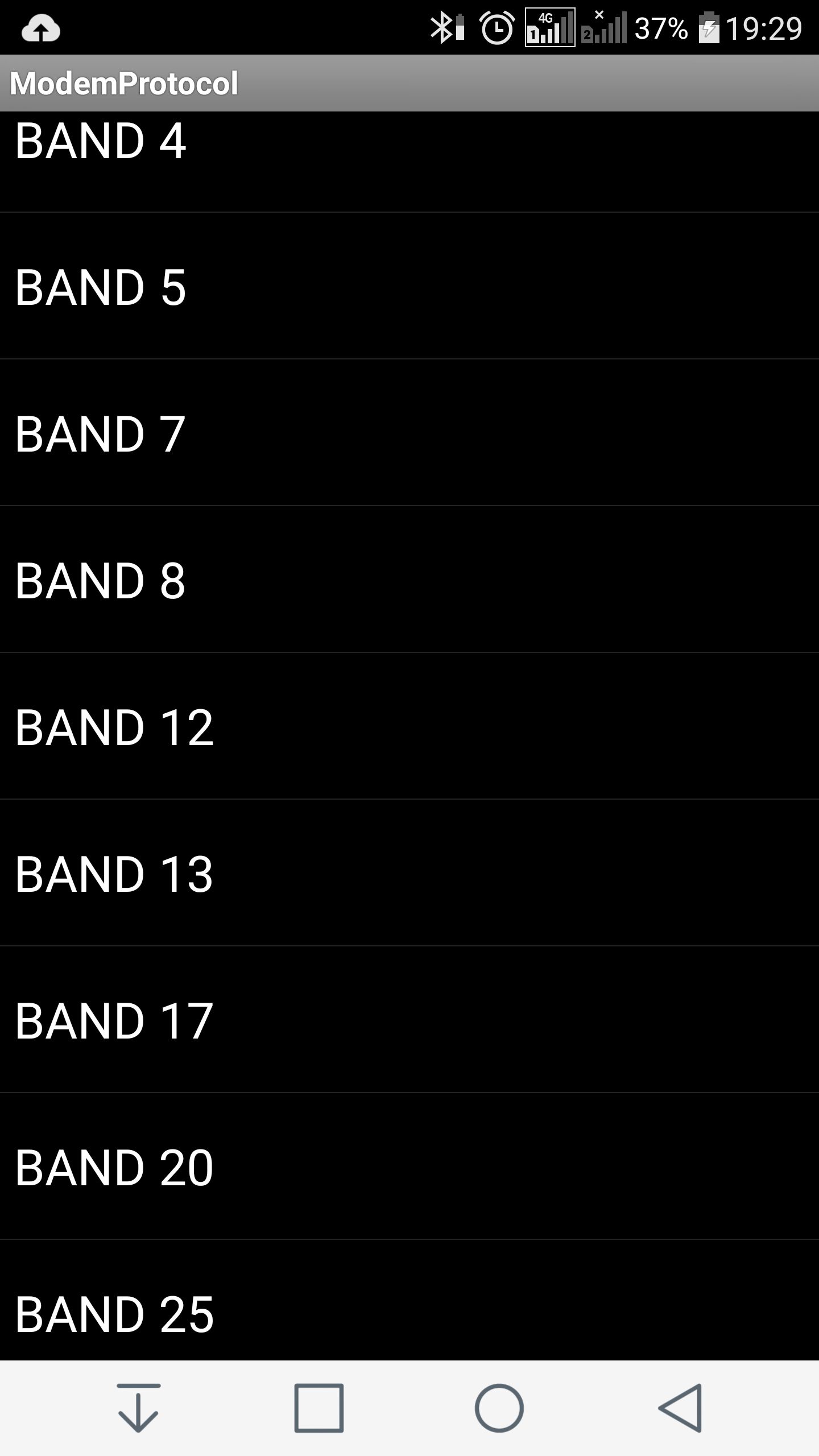
Task: Select BAND 4 from the list
Action: pyautogui.click(x=409, y=162)
